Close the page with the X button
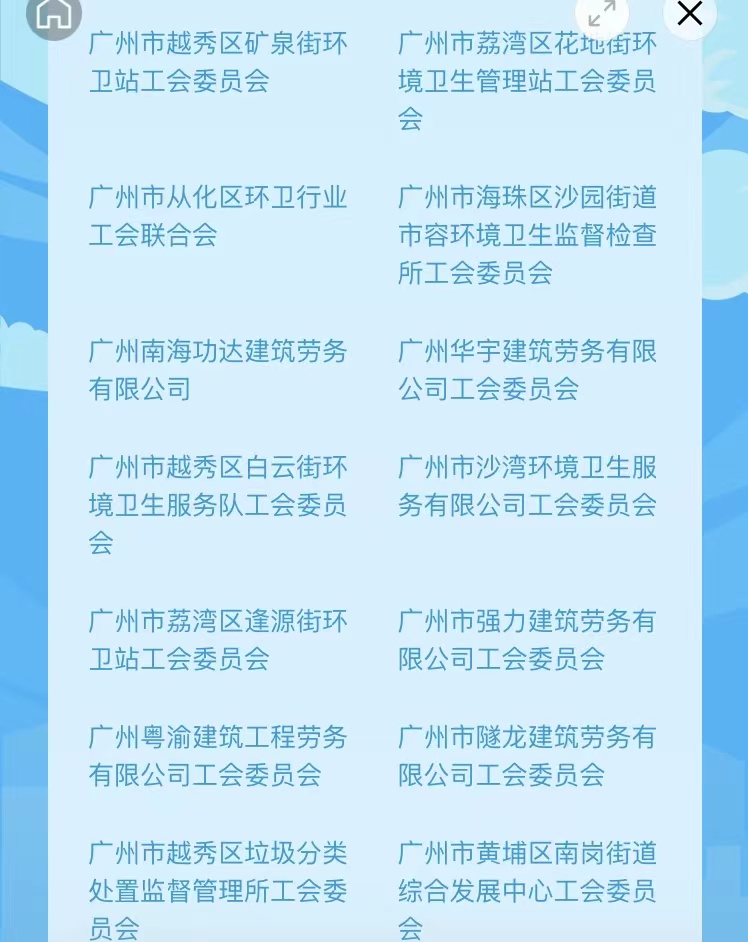 [689, 14]
